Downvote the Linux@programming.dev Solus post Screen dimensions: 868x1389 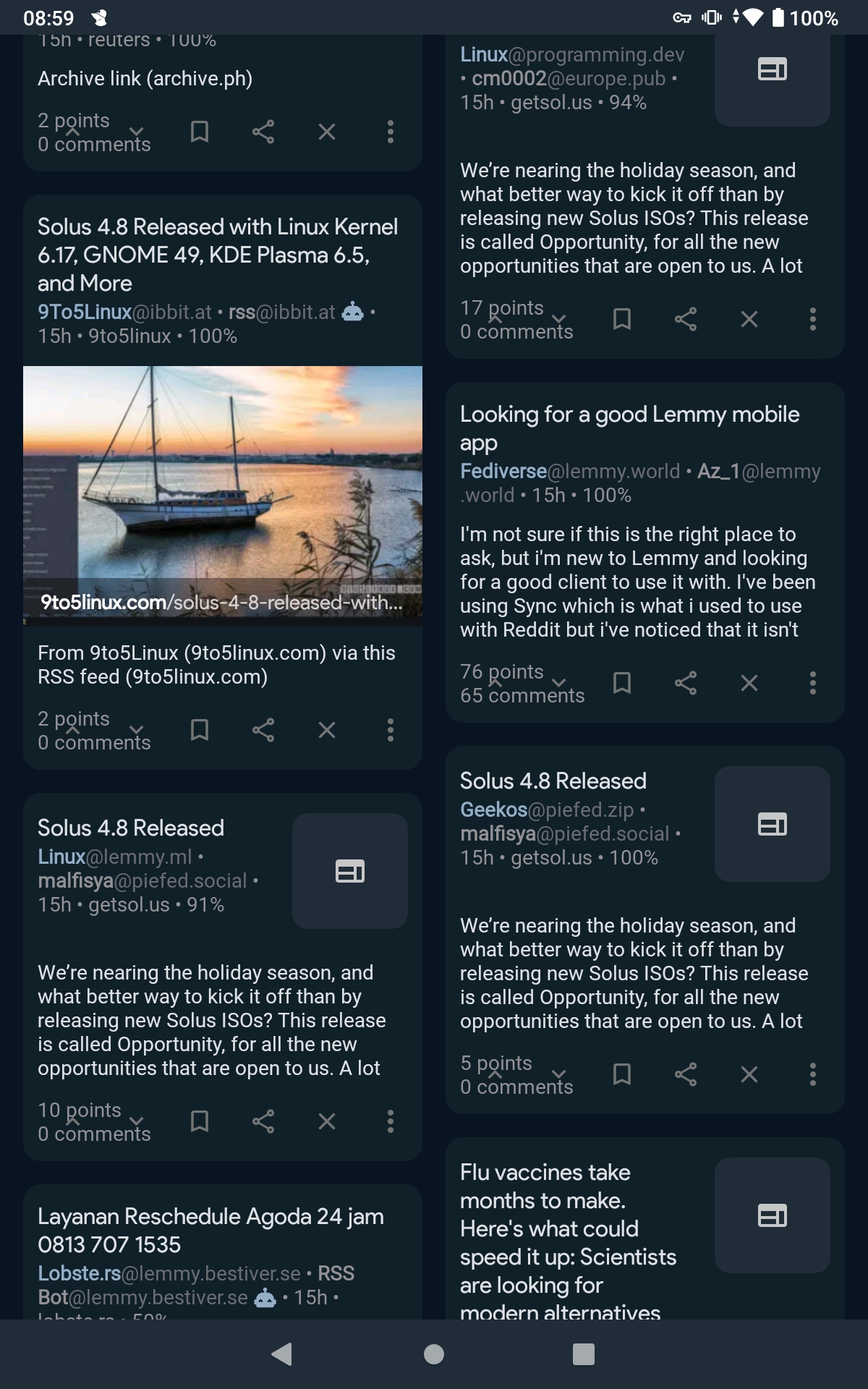pos(558,318)
